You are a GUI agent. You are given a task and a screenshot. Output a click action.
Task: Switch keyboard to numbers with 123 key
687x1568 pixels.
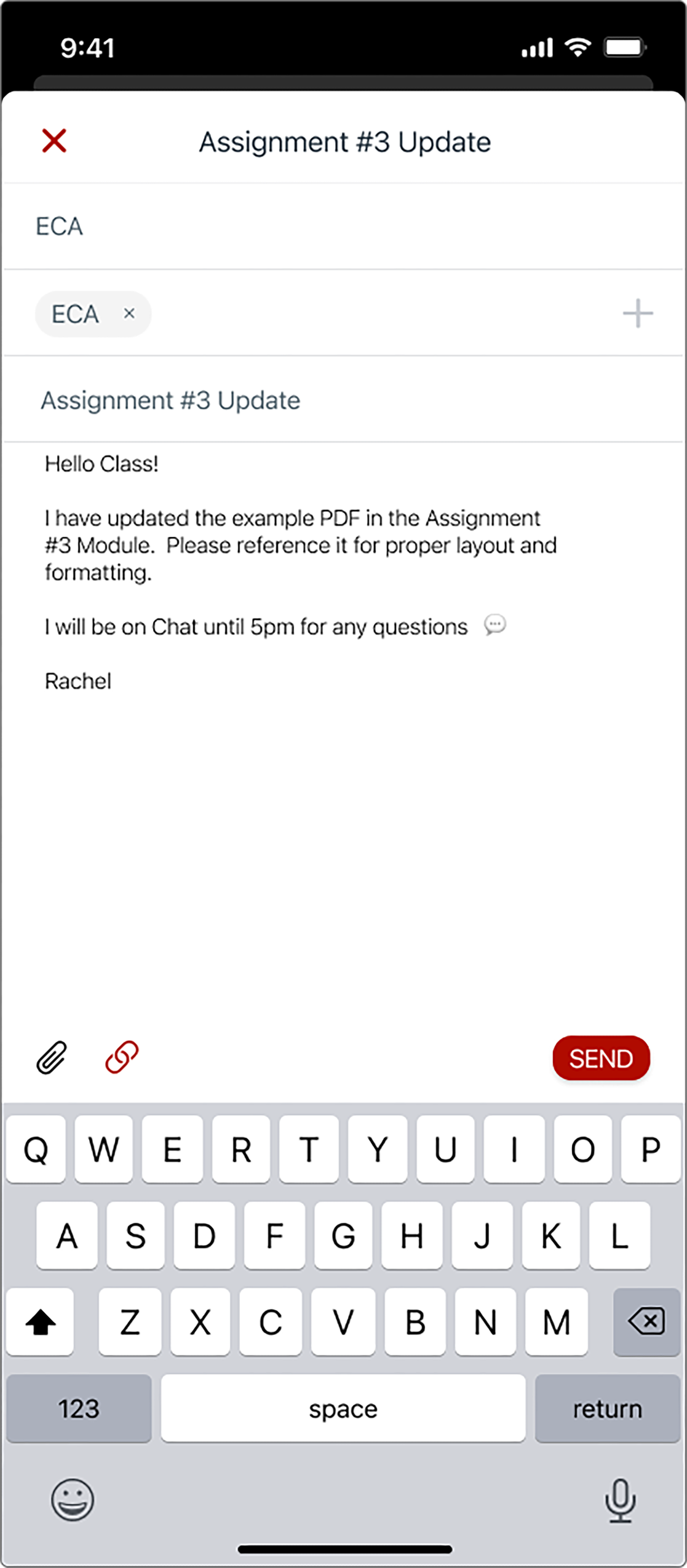(79, 1409)
